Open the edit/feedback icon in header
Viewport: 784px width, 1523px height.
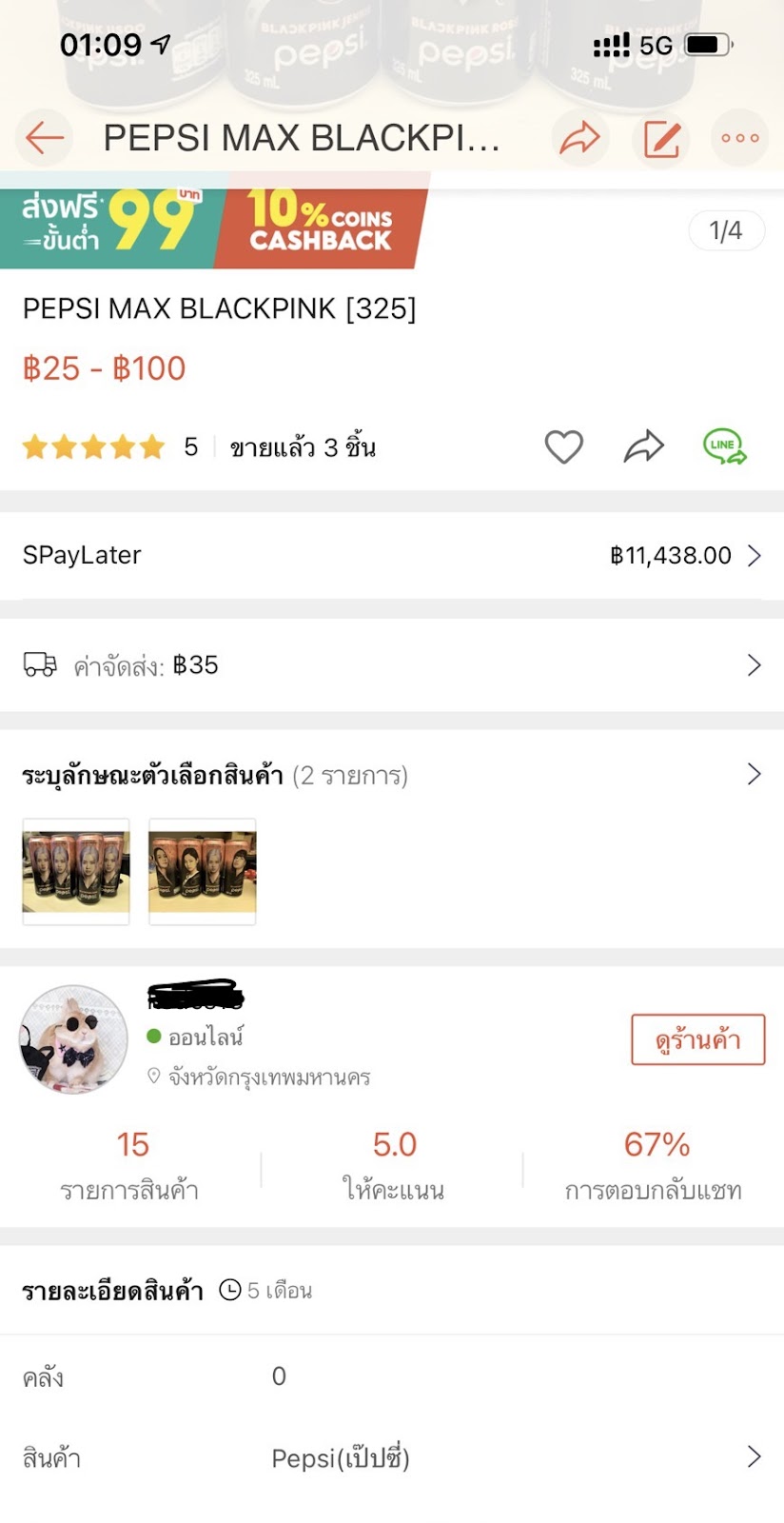coord(660,138)
